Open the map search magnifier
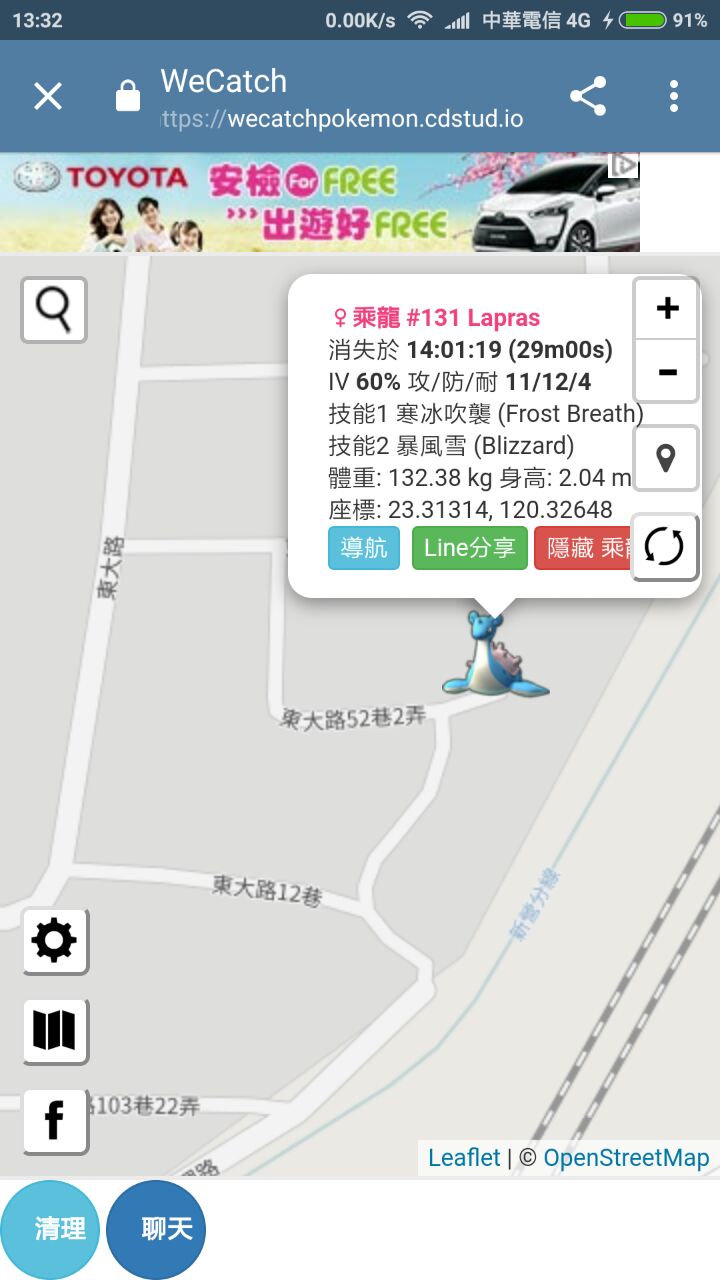Viewport: 720px width, 1280px height. [54, 310]
